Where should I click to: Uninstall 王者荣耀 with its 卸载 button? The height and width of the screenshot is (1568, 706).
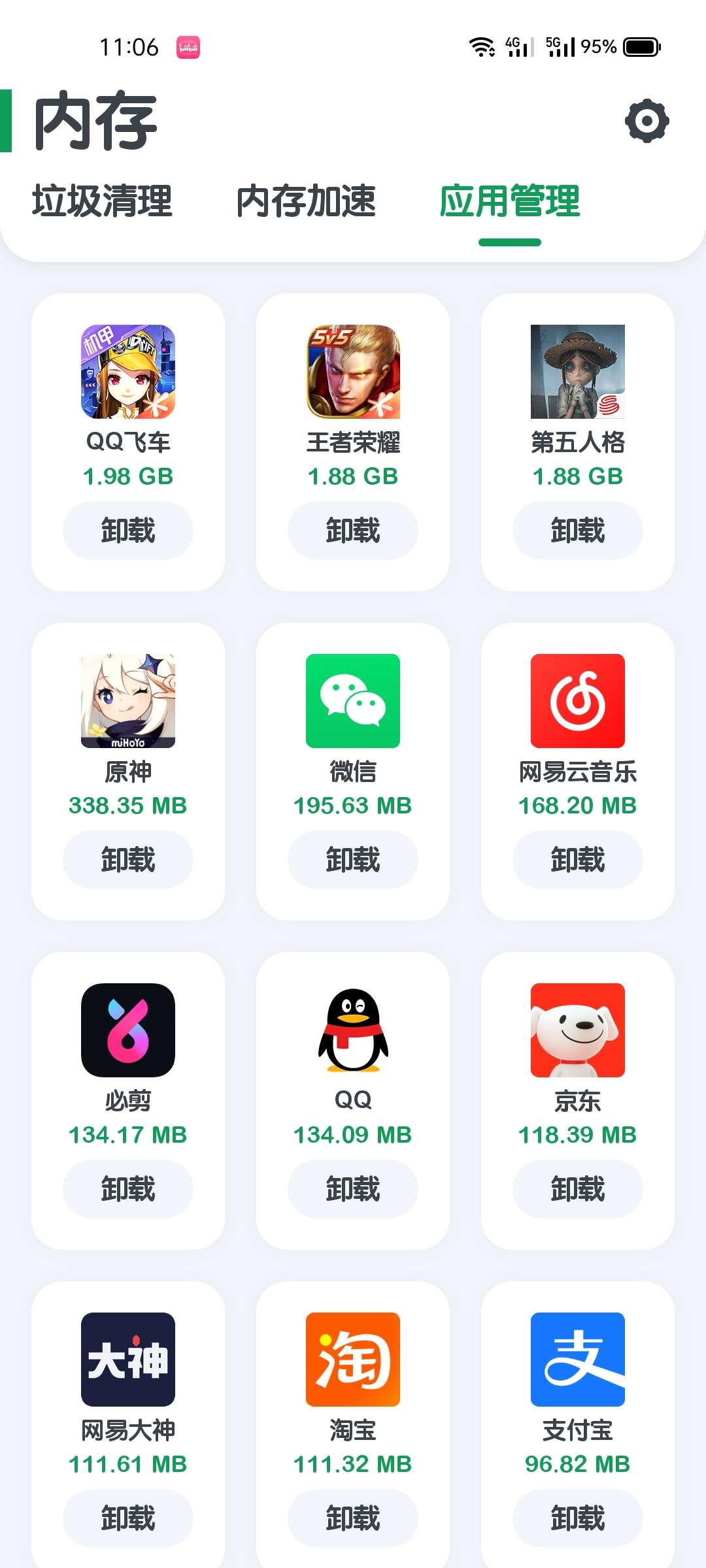(353, 531)
